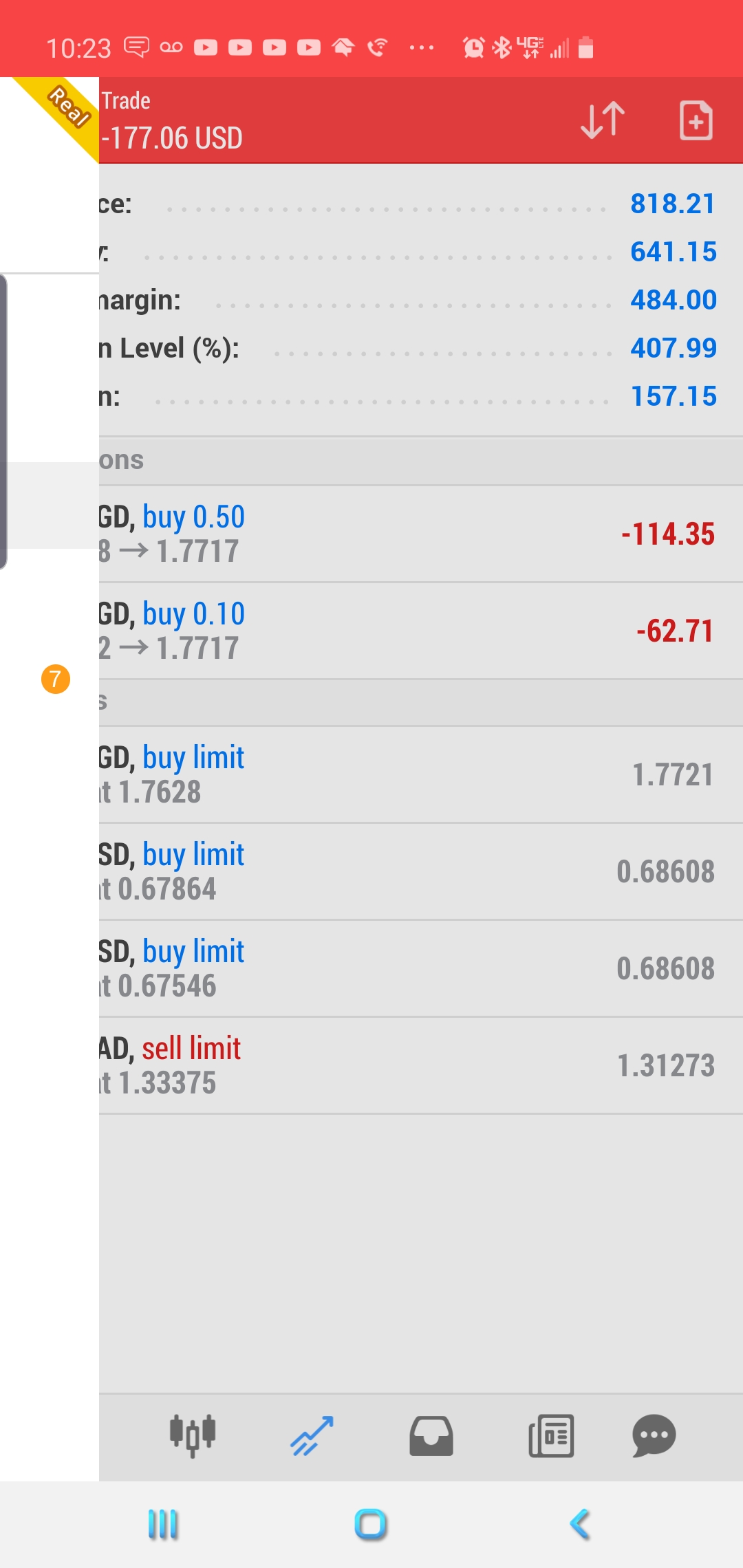Select the buy limit order at 0.67864
The height and width of the screenshot is (1568, 743).
point(420,872)
